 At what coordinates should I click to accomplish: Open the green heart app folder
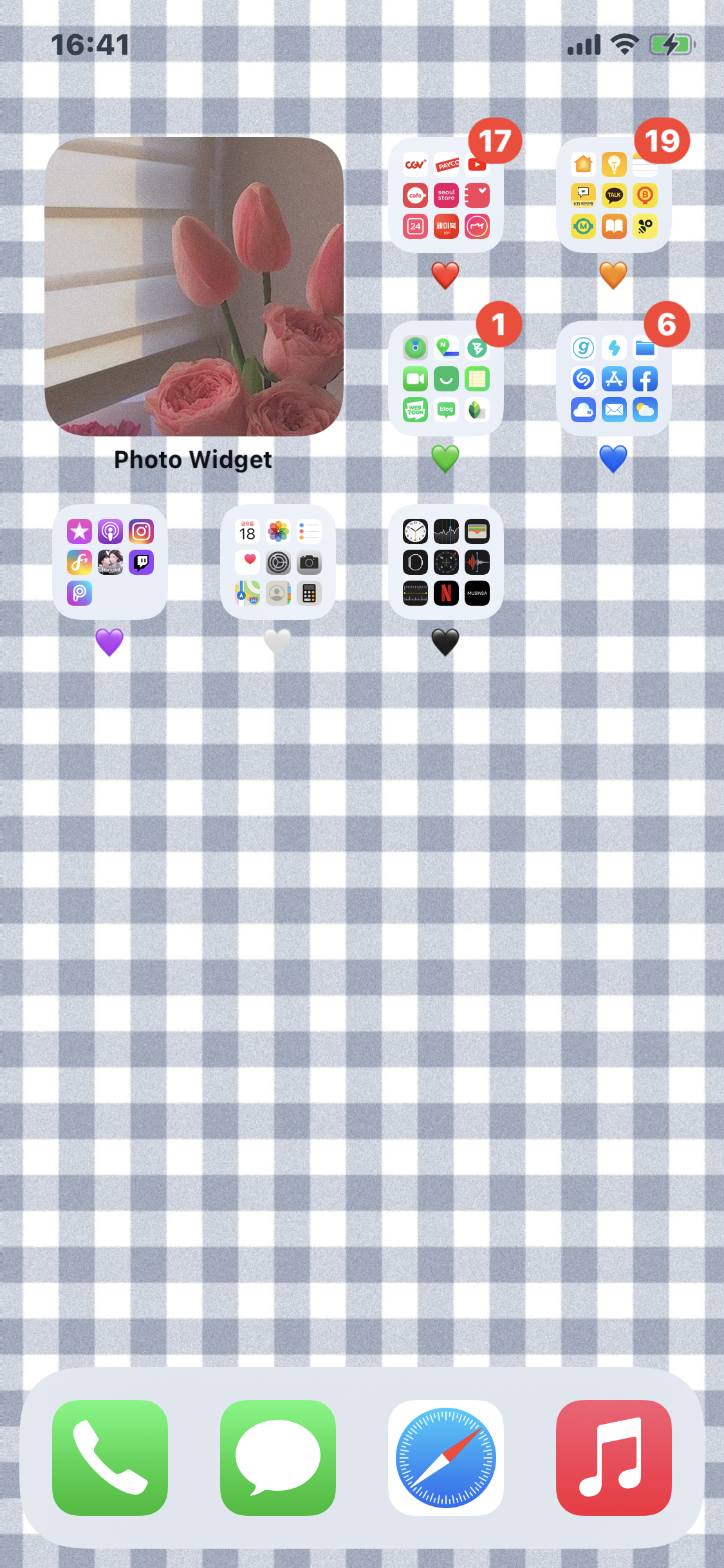[x=446, y=378]
